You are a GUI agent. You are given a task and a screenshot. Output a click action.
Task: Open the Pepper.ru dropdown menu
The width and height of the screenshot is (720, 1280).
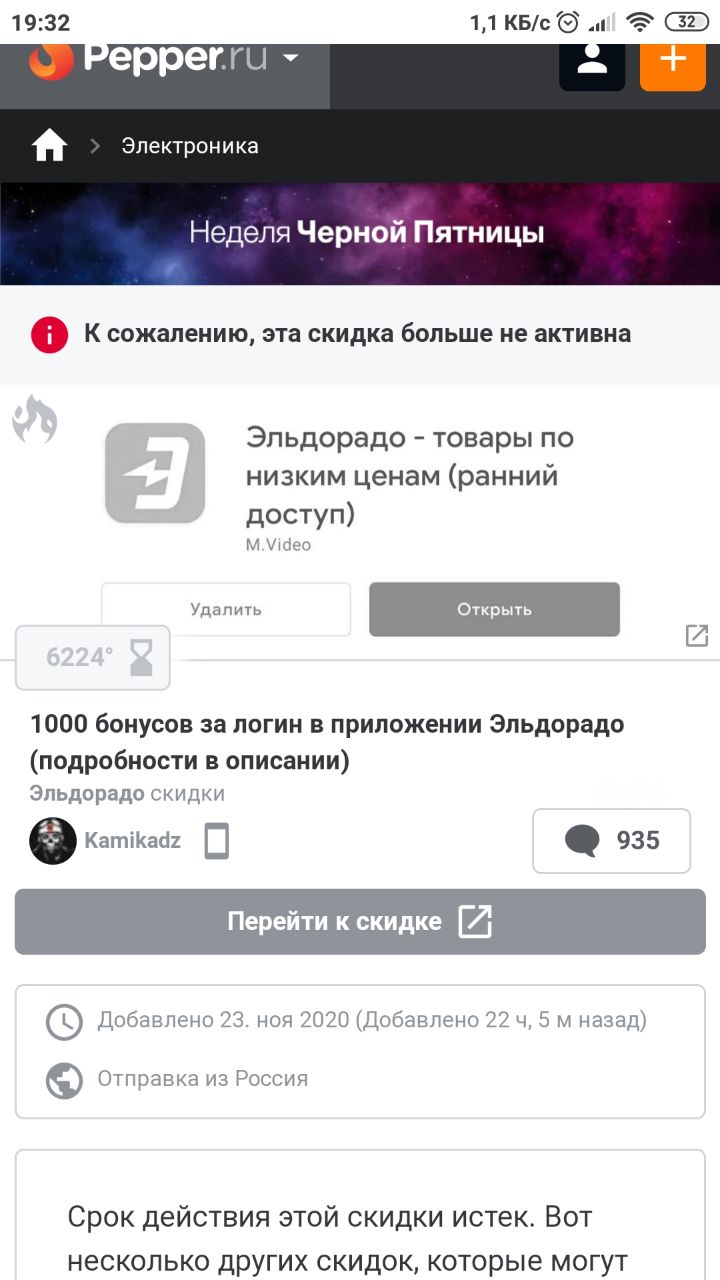point(290,59)
